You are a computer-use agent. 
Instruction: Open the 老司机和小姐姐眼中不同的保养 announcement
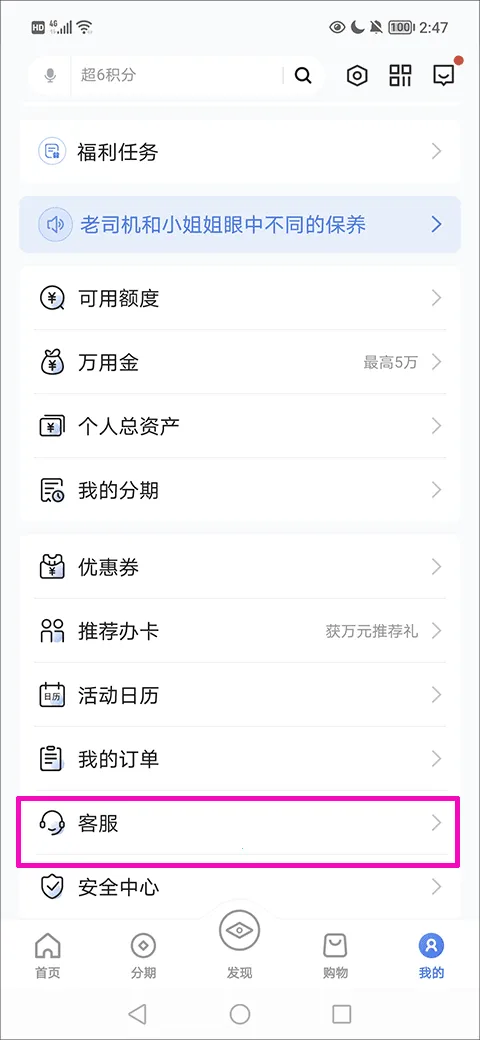point(239,225)
